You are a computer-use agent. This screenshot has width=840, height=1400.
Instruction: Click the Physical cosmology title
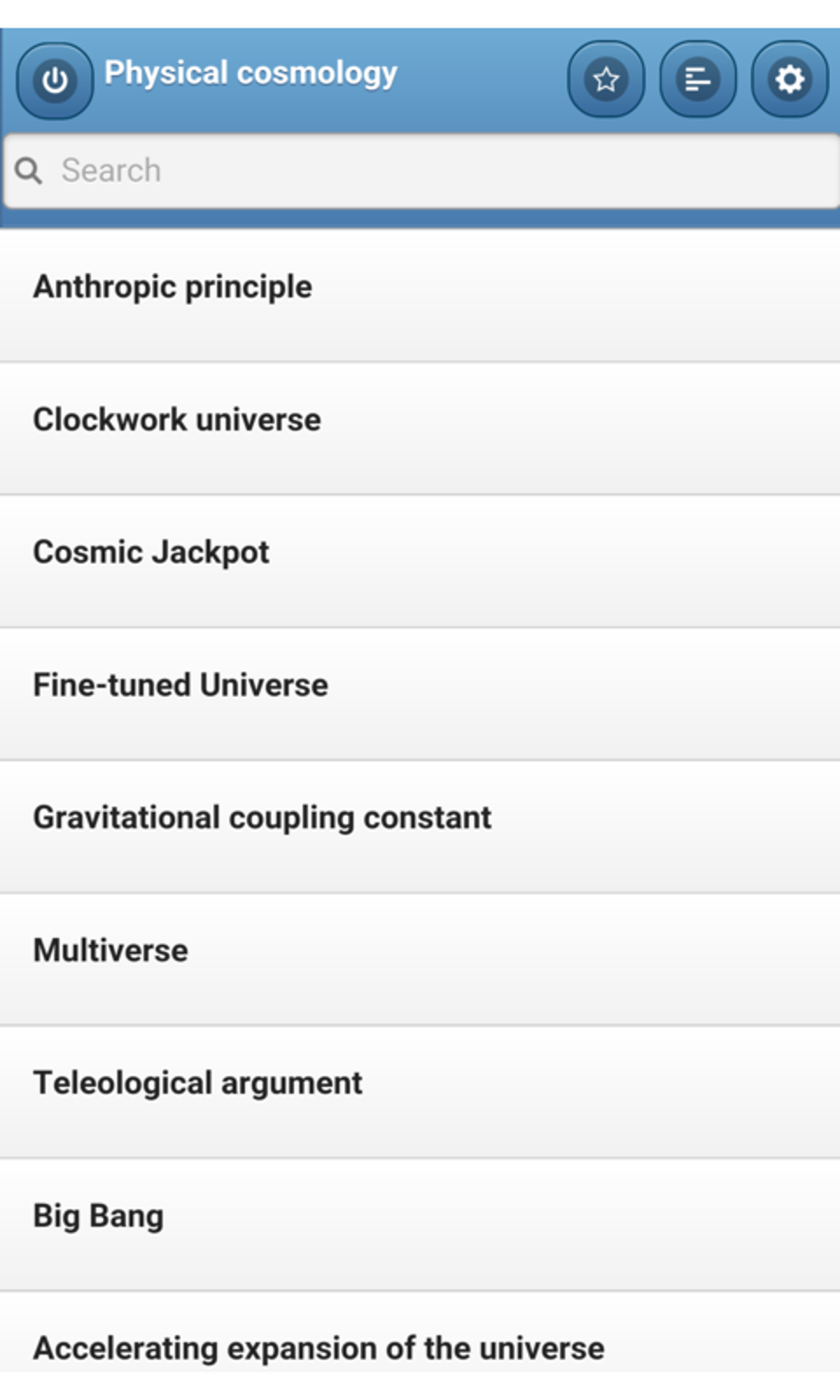point(251,72)
